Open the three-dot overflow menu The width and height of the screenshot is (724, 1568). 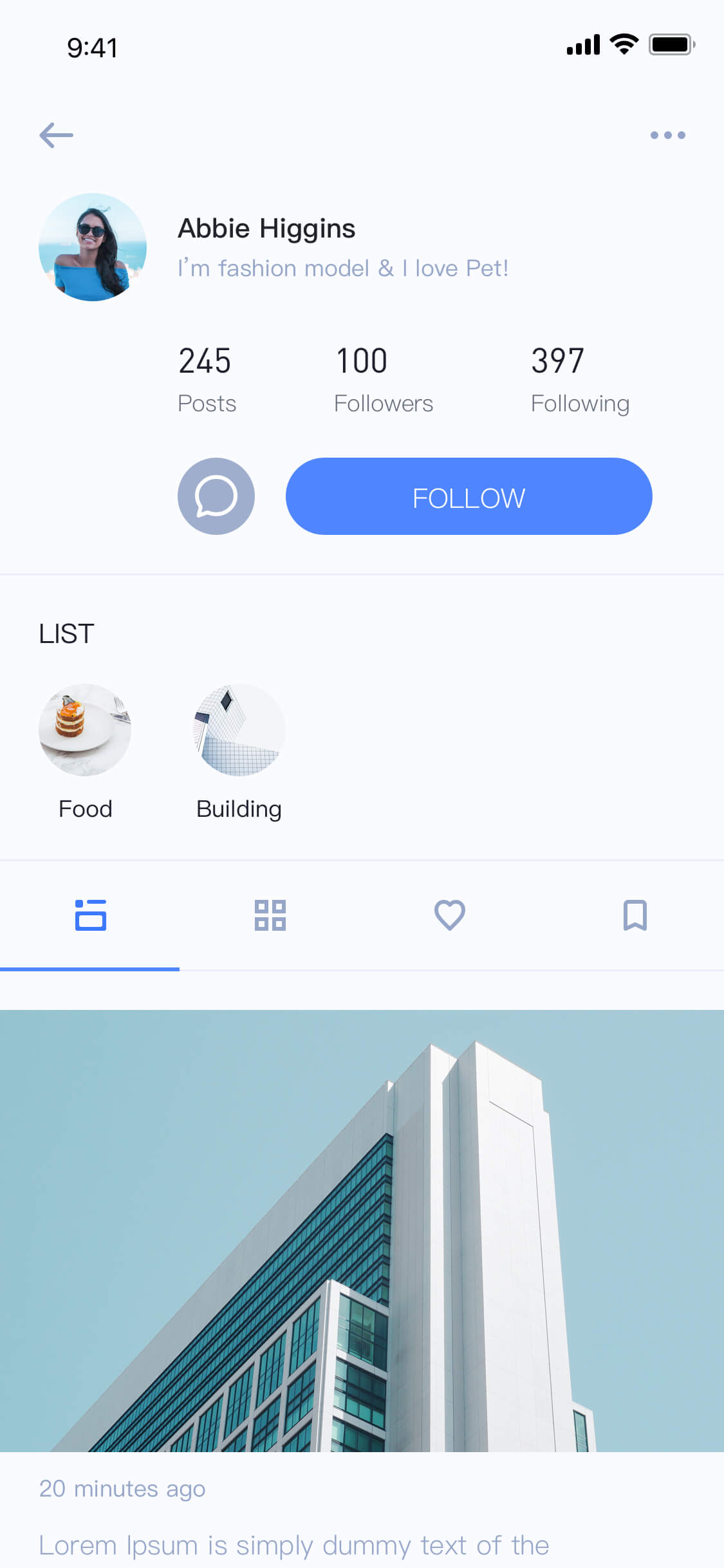point(667,135)
